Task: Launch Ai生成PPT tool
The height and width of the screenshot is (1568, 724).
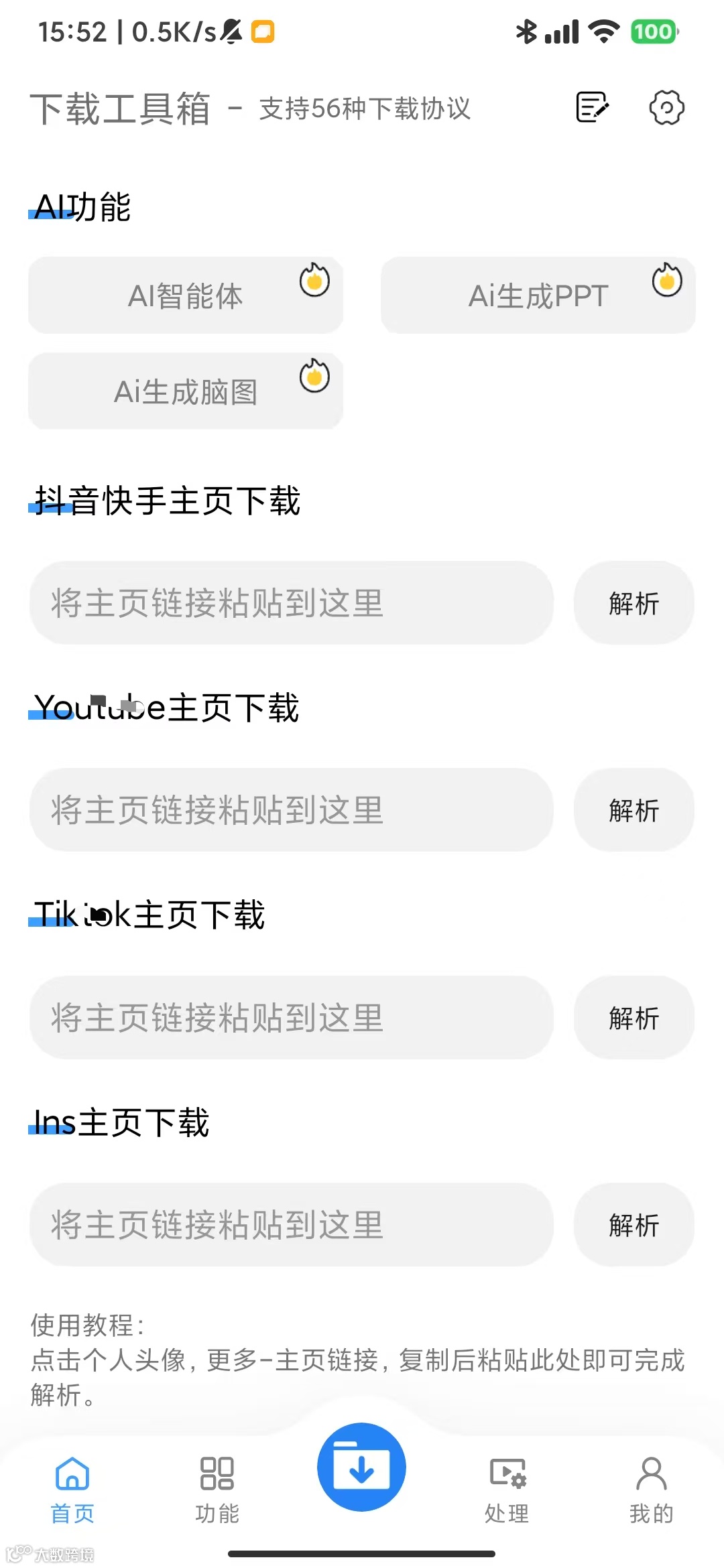Action: 538,296
